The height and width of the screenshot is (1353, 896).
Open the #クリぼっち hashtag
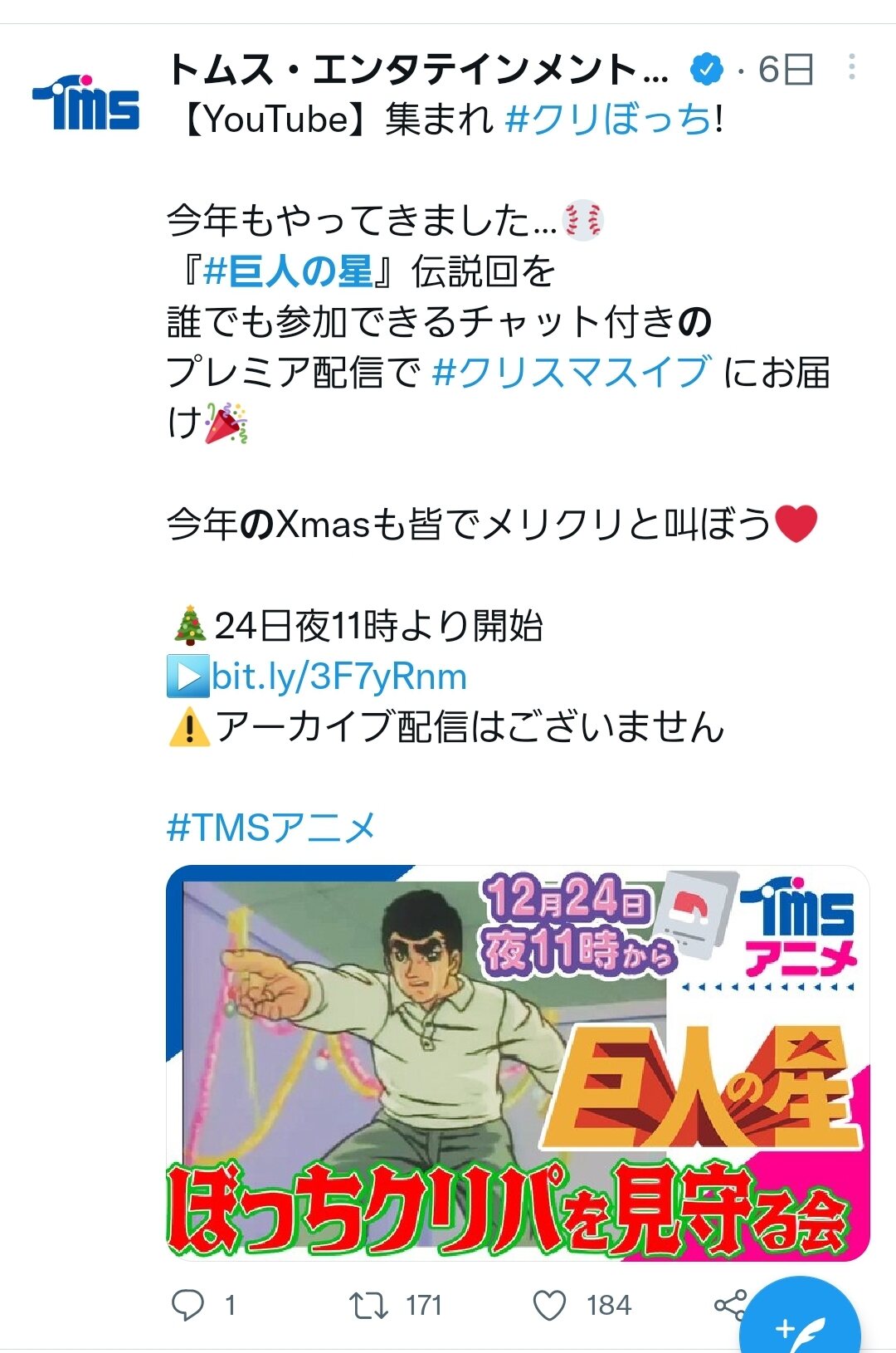609,120
